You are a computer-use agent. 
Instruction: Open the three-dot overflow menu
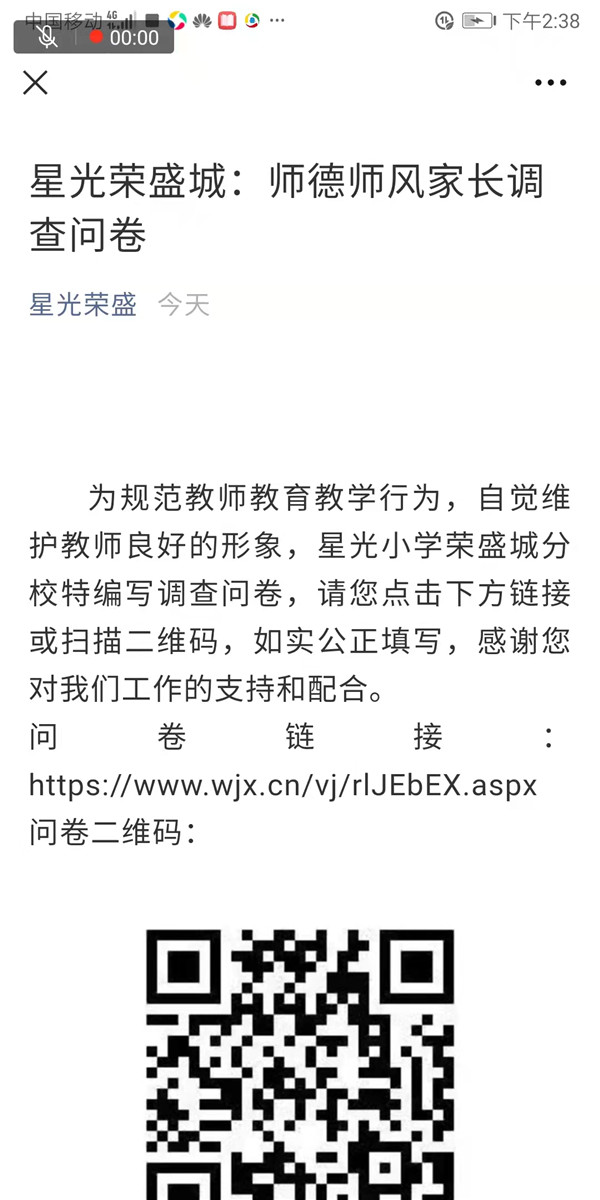tap(550, 83)
